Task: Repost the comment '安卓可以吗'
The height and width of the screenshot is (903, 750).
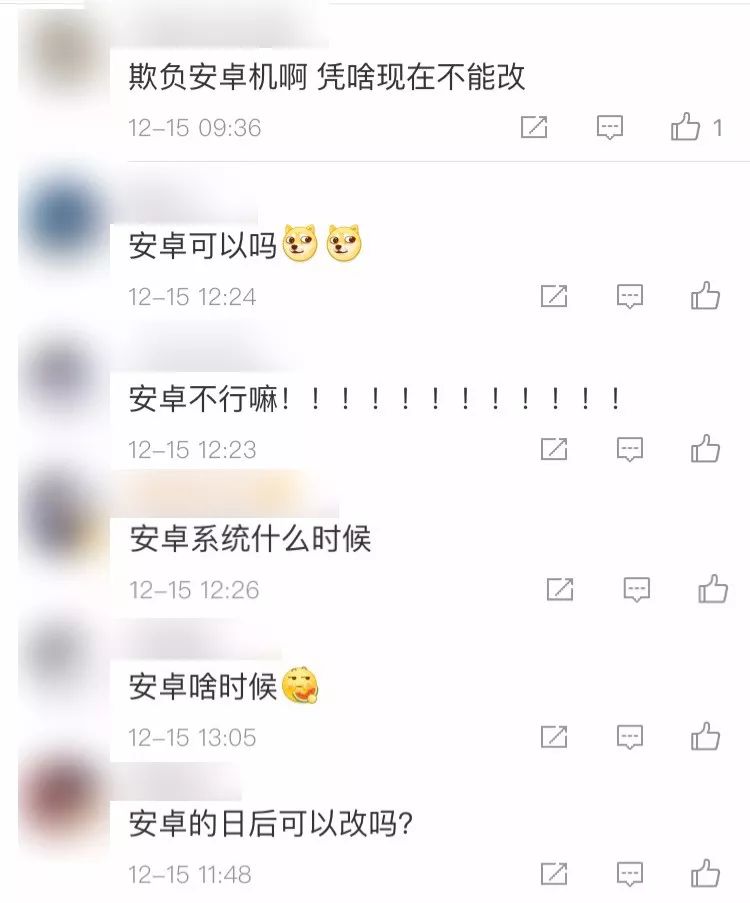Action: (x=554, y=296)
